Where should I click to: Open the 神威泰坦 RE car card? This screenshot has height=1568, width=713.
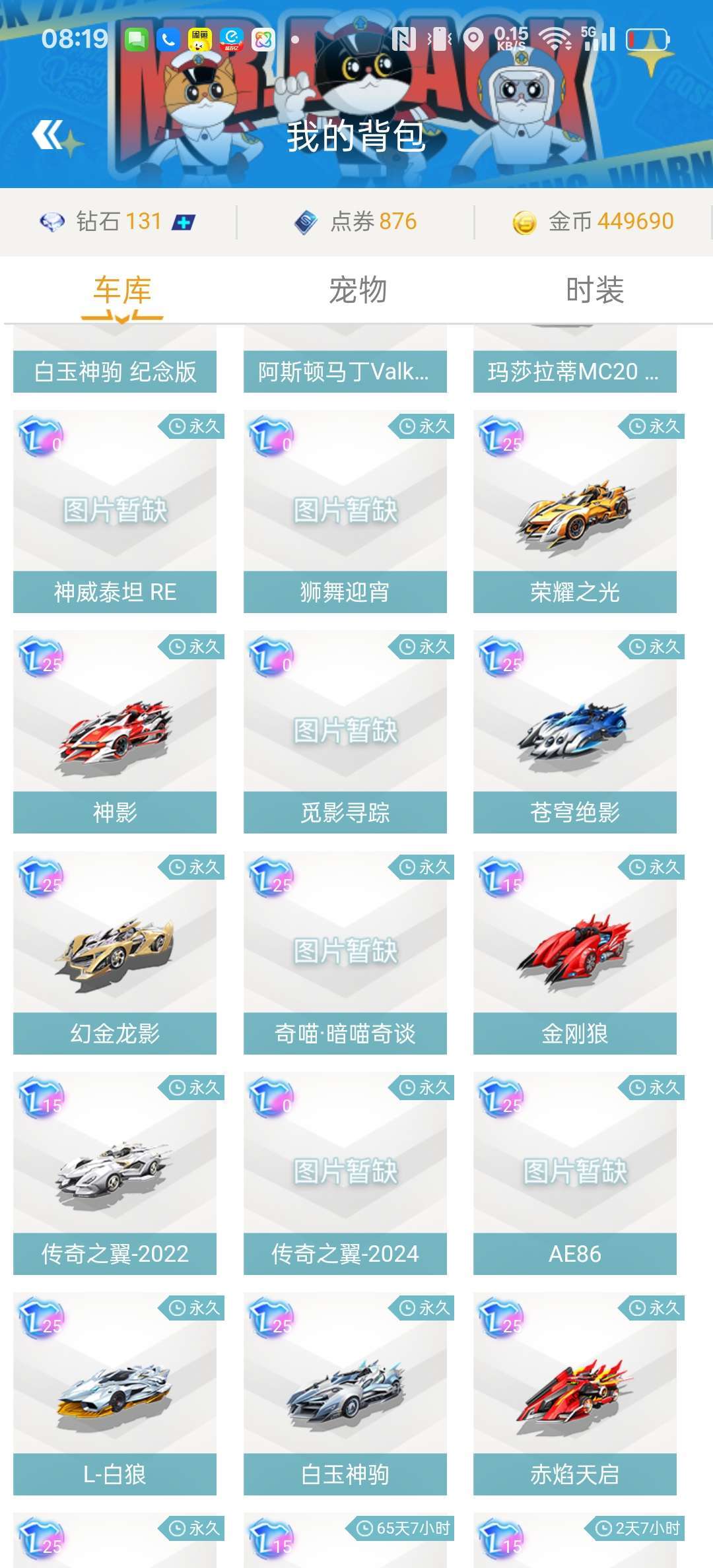coord(115,512)
